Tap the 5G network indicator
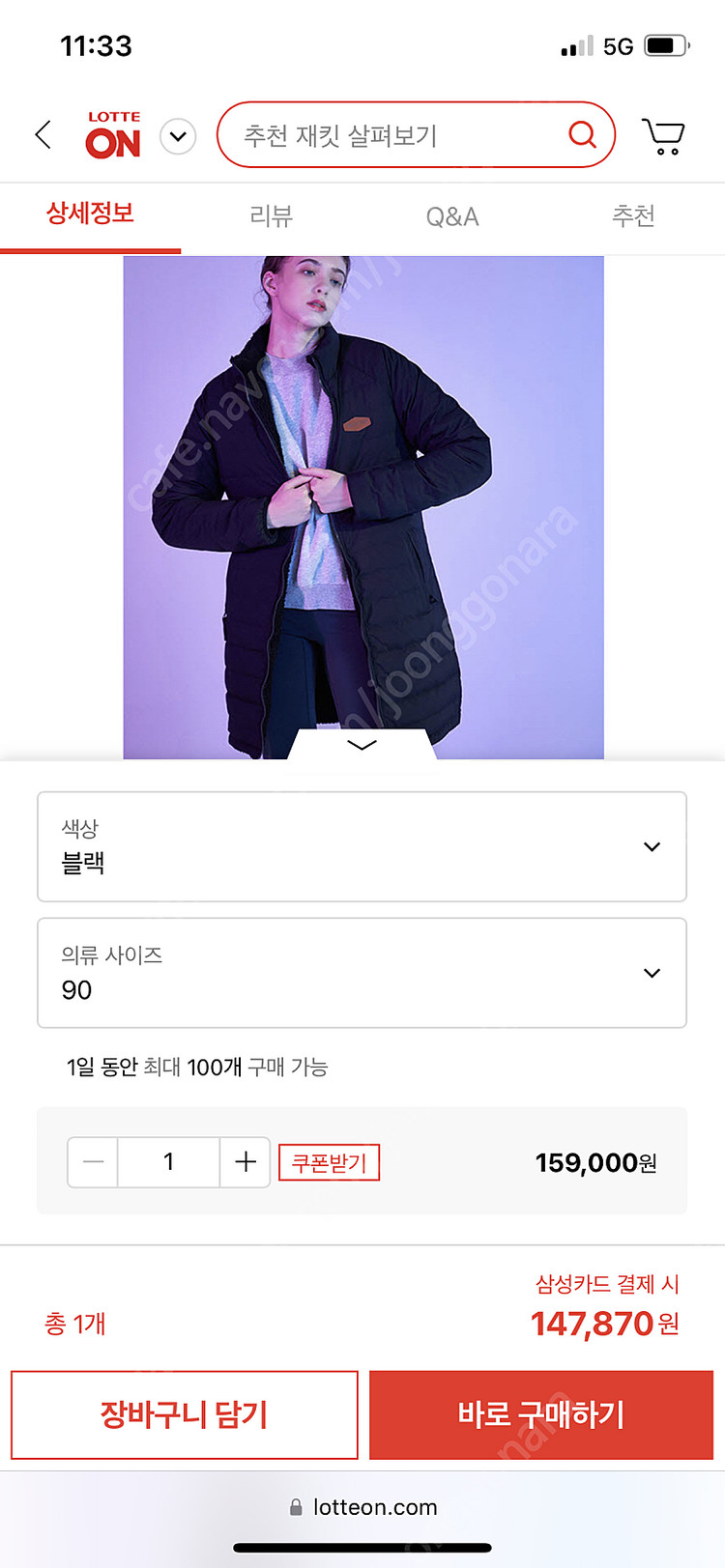 [615, 44]
